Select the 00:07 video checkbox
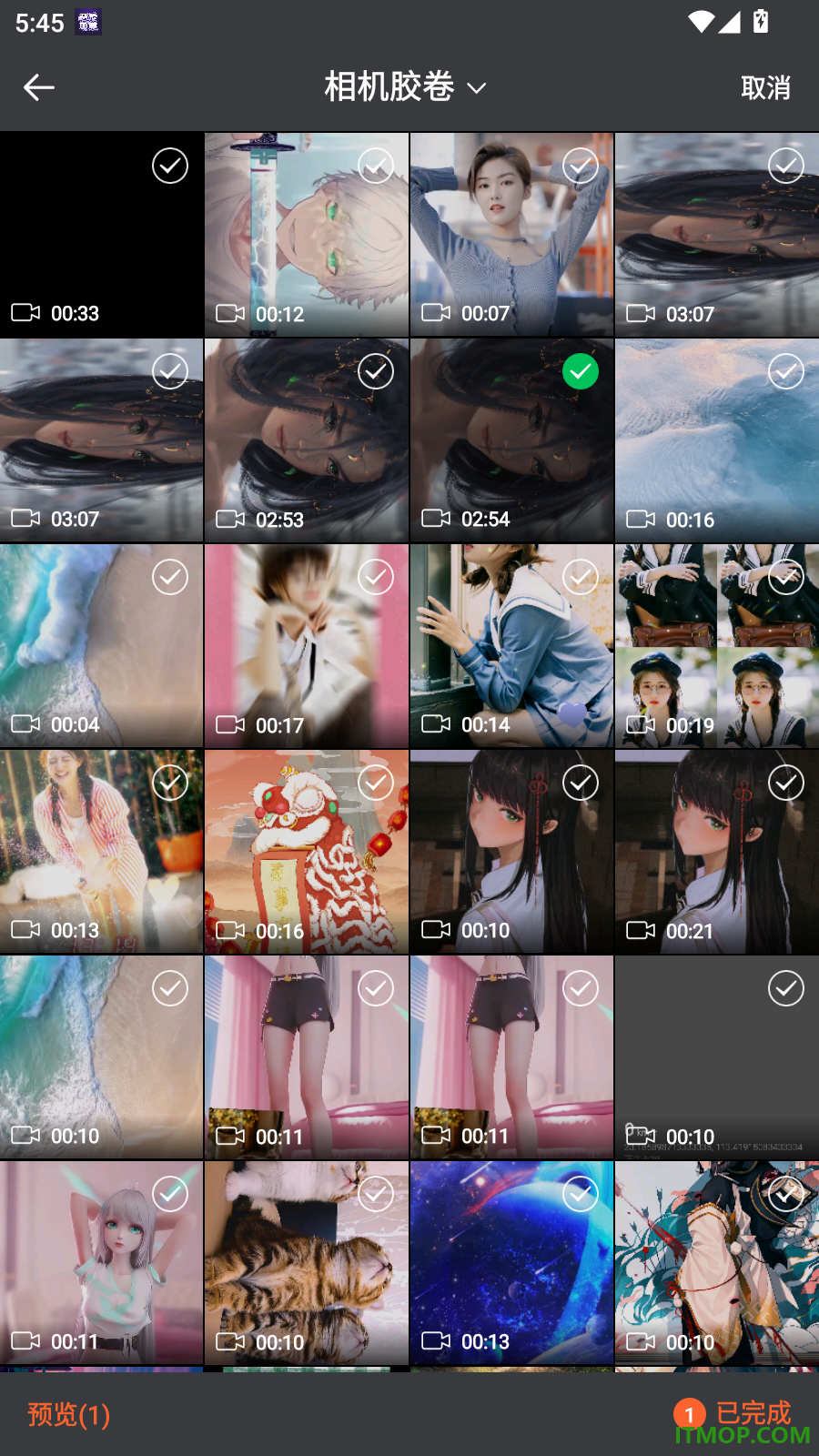Viewport: 819px width, 1456px height. pos(581,166)
